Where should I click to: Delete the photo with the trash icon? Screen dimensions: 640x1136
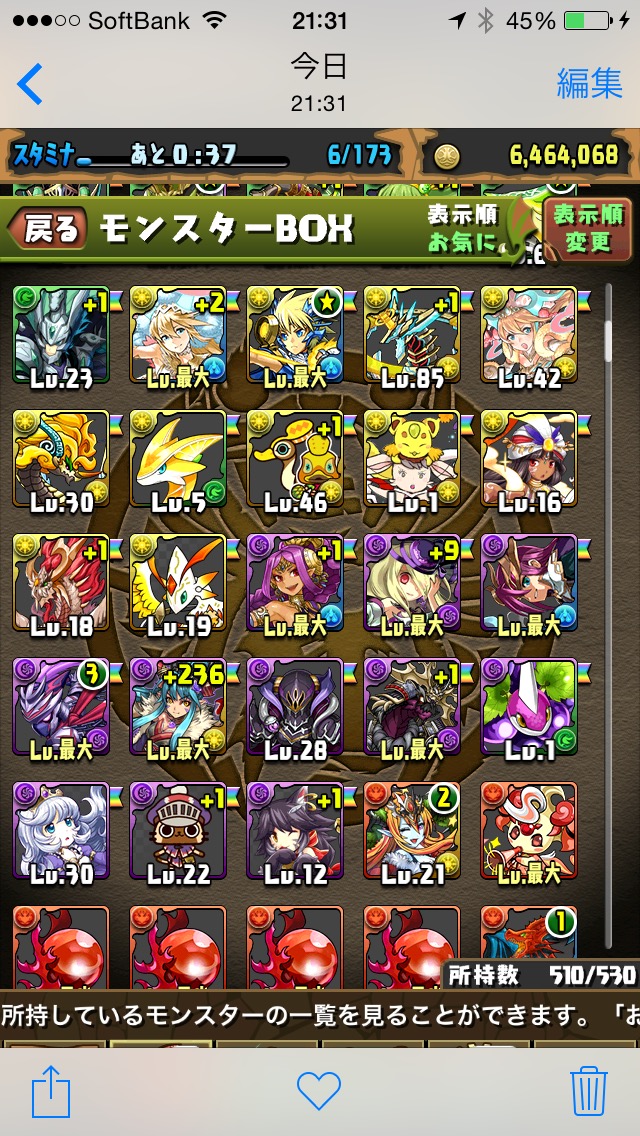pos(589,1090)
